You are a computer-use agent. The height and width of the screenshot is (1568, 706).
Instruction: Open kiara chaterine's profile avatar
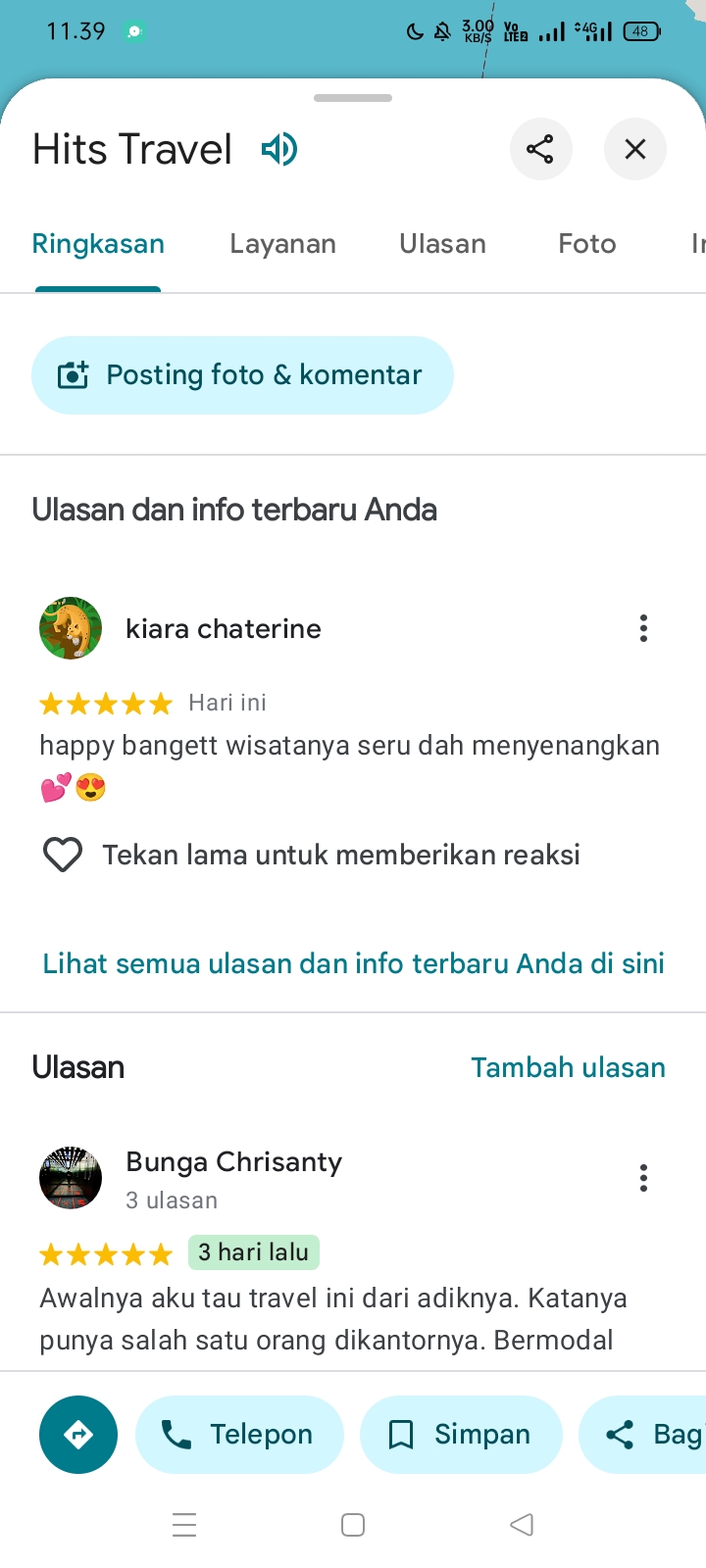click(71, 628)
